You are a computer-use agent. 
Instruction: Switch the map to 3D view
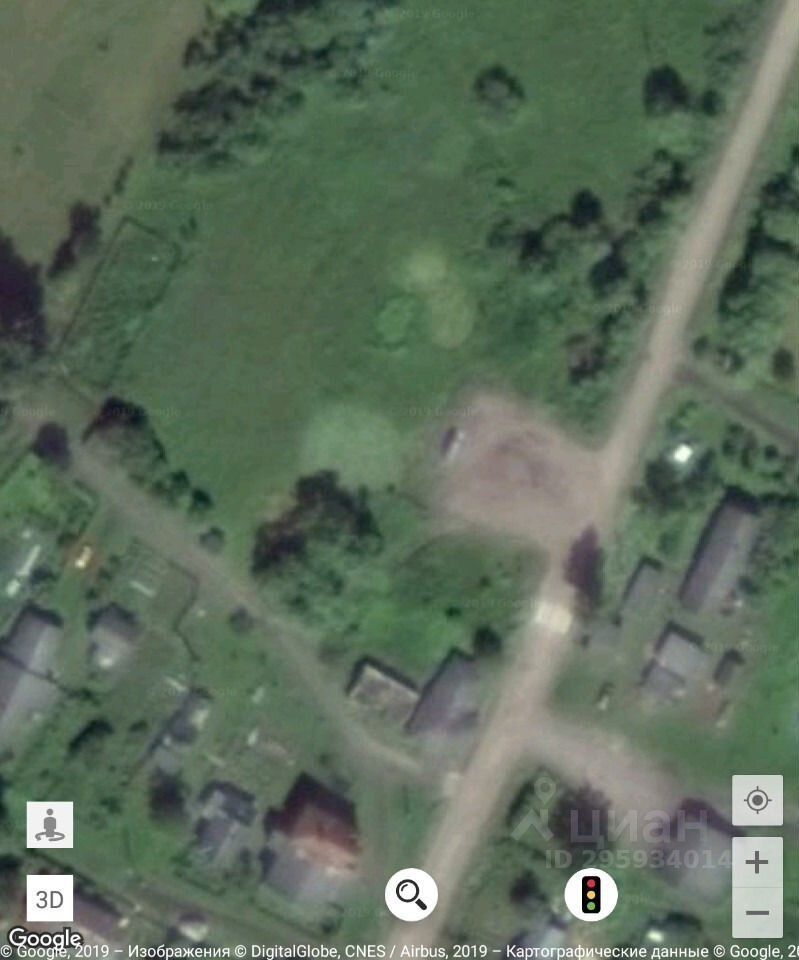pyautogui.click(x=50, y=899)
